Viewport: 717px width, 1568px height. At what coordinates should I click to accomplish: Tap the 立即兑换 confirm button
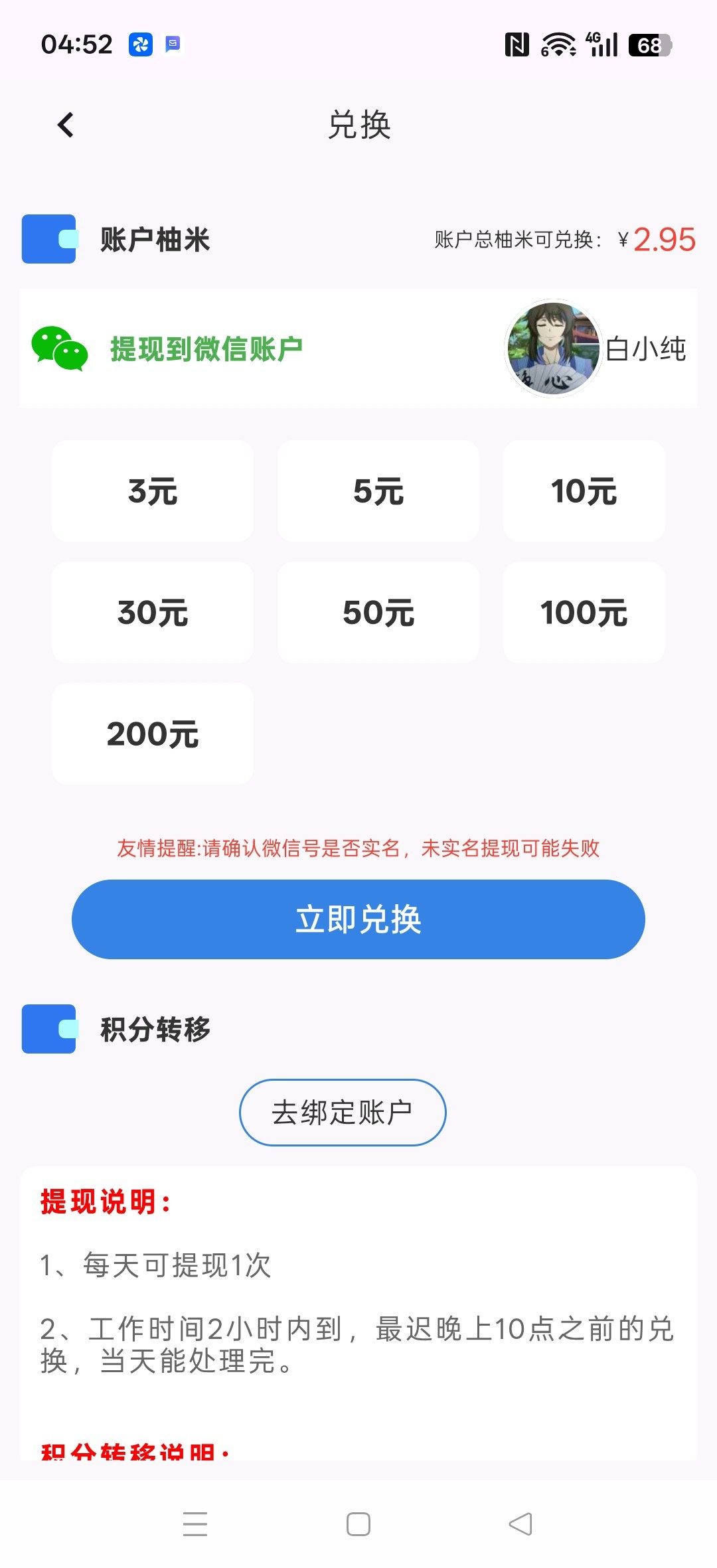[358, 919]
